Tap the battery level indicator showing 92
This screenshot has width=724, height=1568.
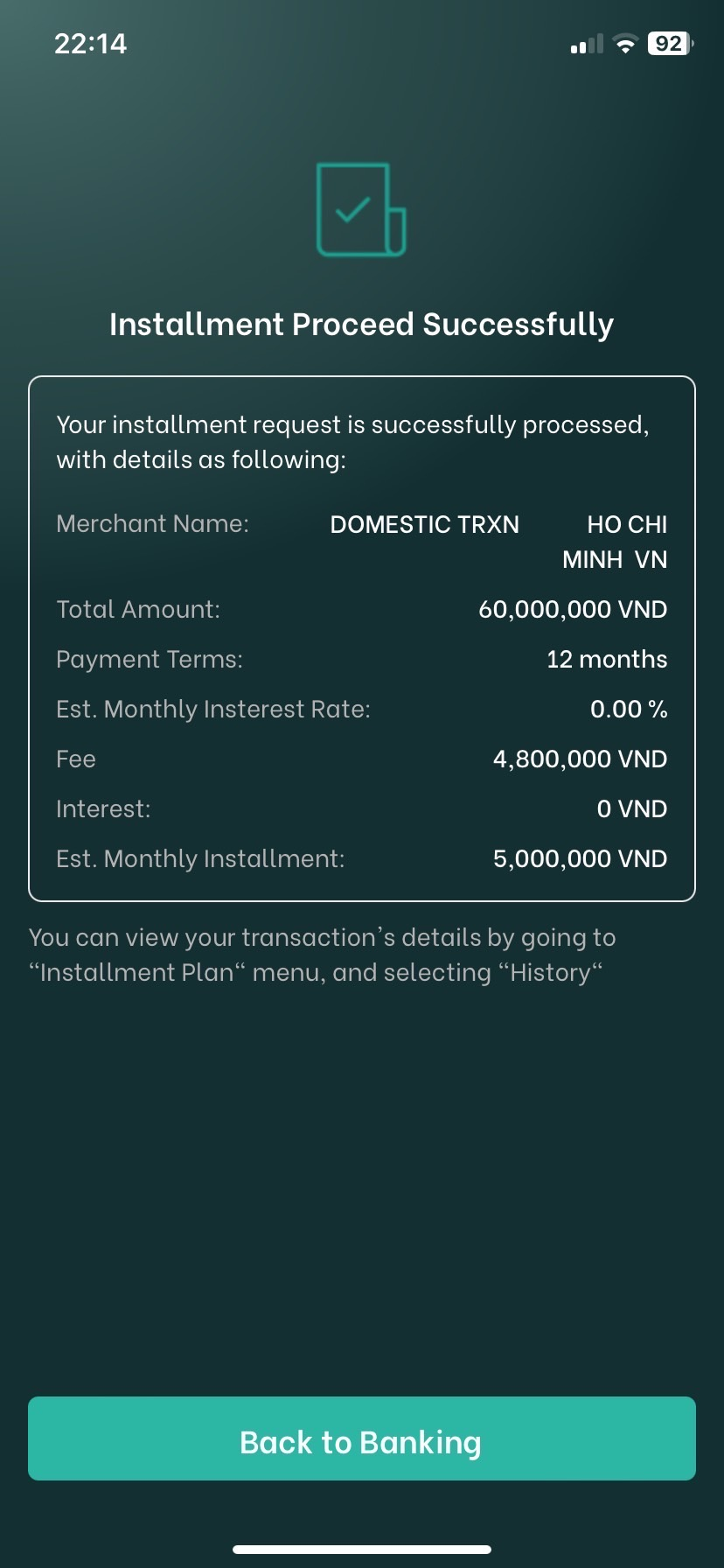669,43
